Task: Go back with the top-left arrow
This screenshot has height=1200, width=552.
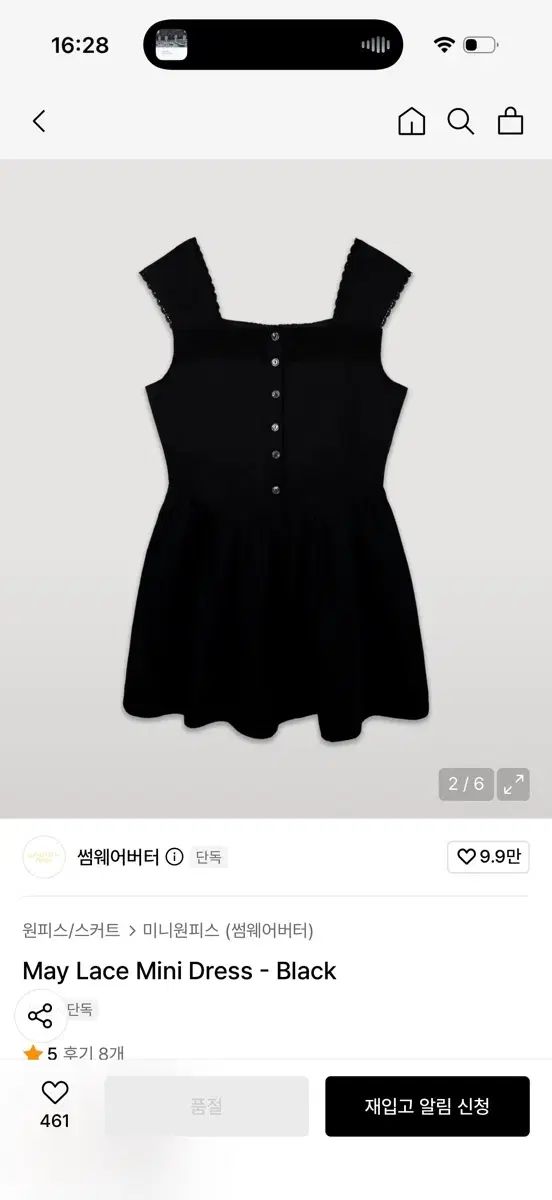Action: tap(39, 122)
